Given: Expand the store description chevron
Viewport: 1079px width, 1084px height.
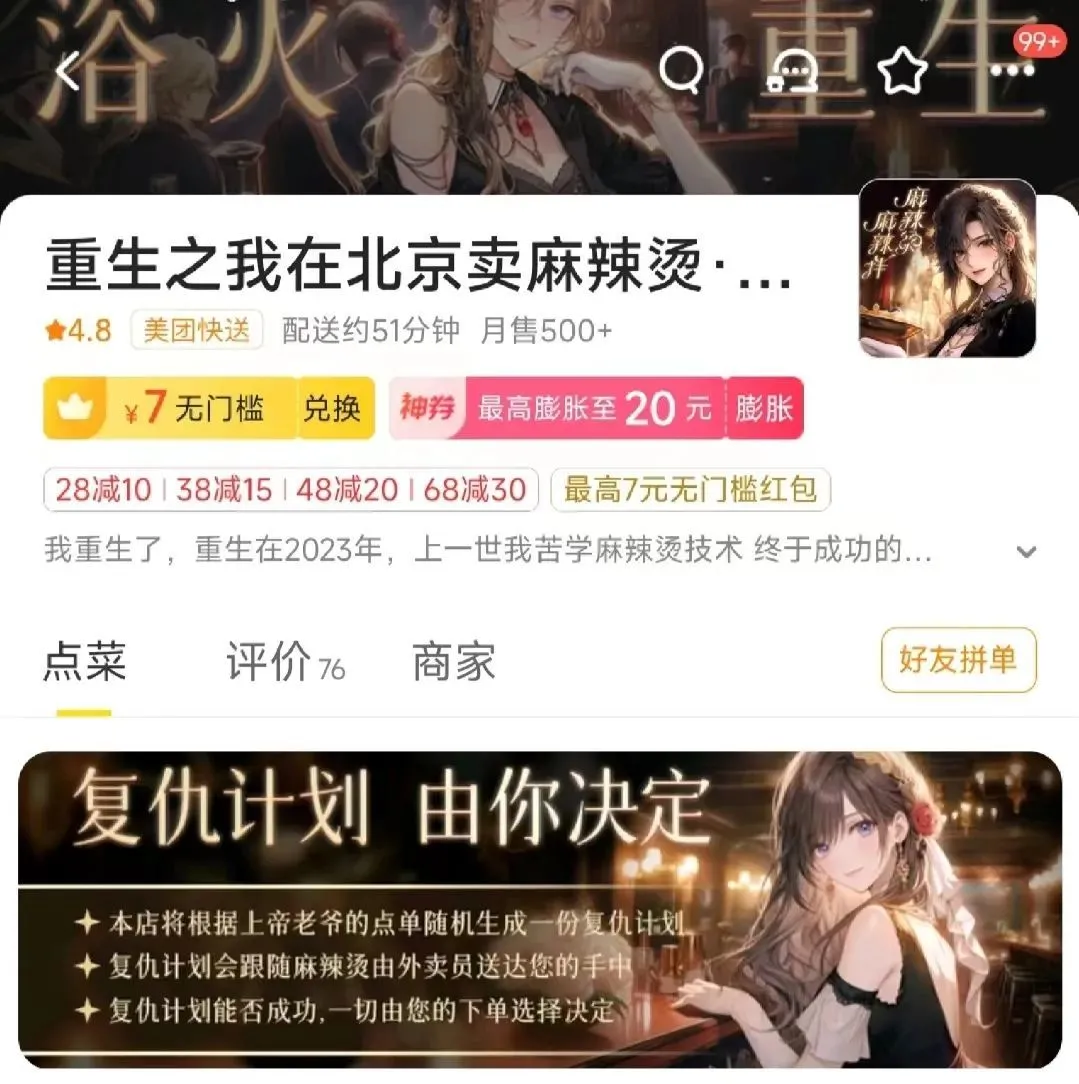Looking at the screenshot, I should [x=1026, y=551].
